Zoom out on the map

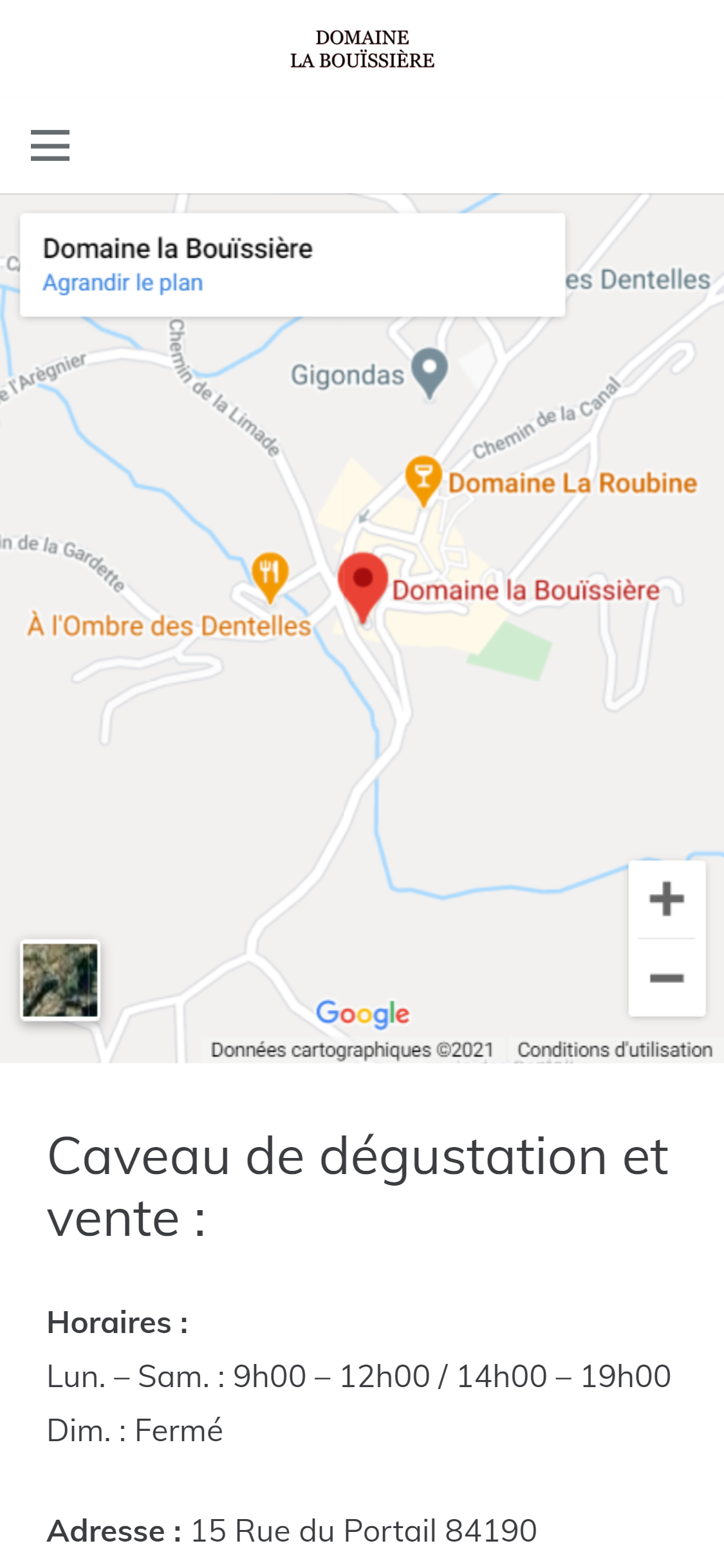point(667,978)
